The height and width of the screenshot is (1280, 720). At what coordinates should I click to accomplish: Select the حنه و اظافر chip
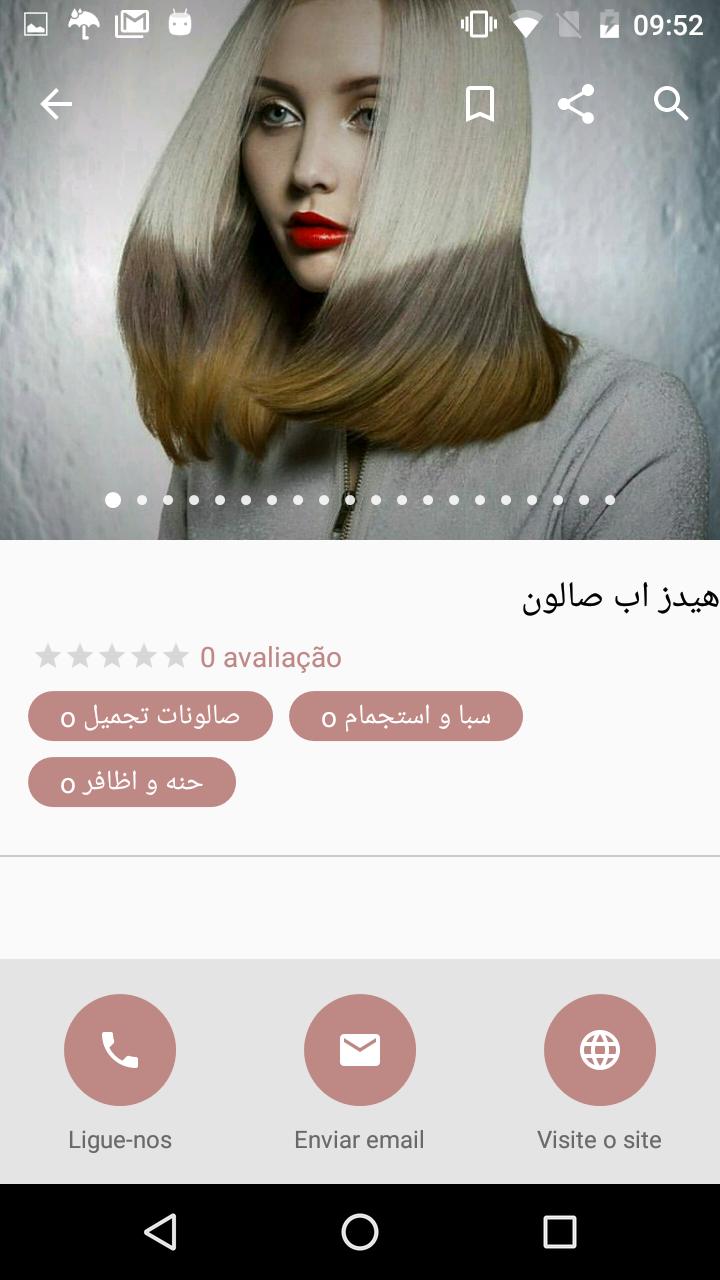click(x=132, y=782)
